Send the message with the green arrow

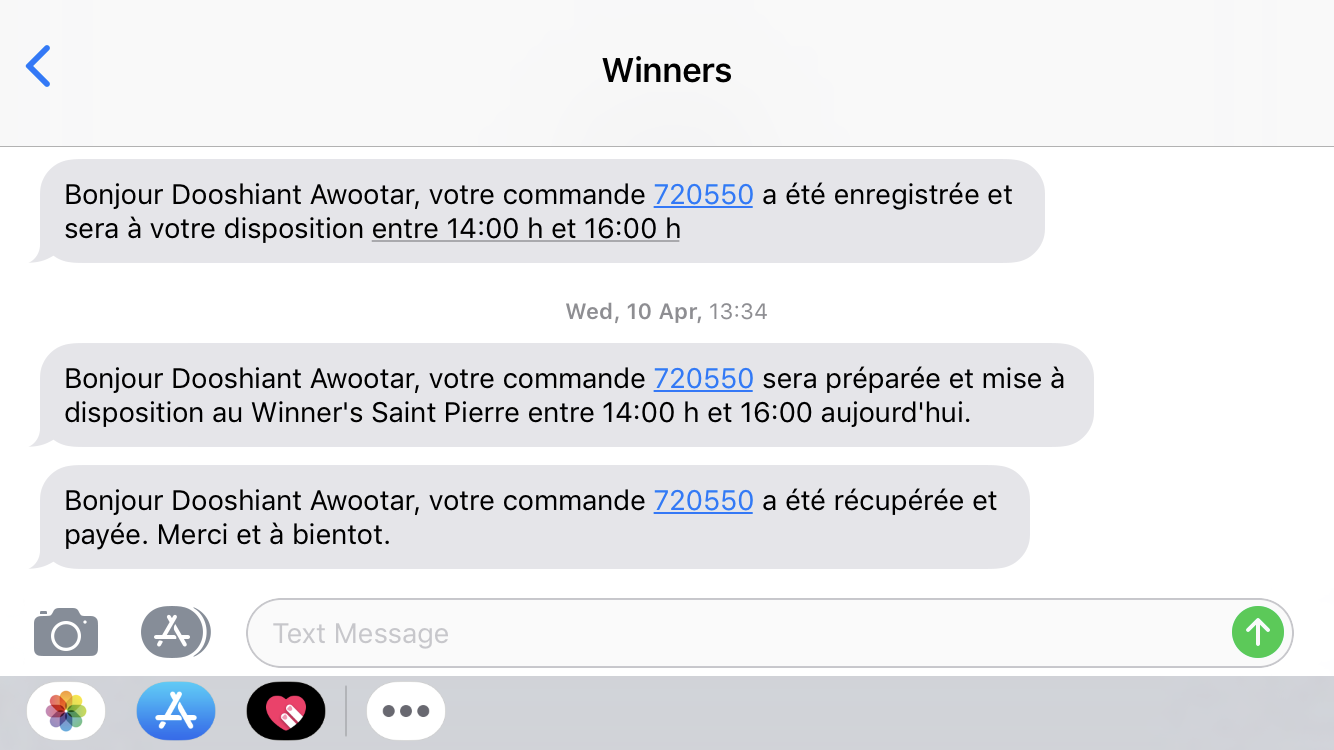(1257, 632)
